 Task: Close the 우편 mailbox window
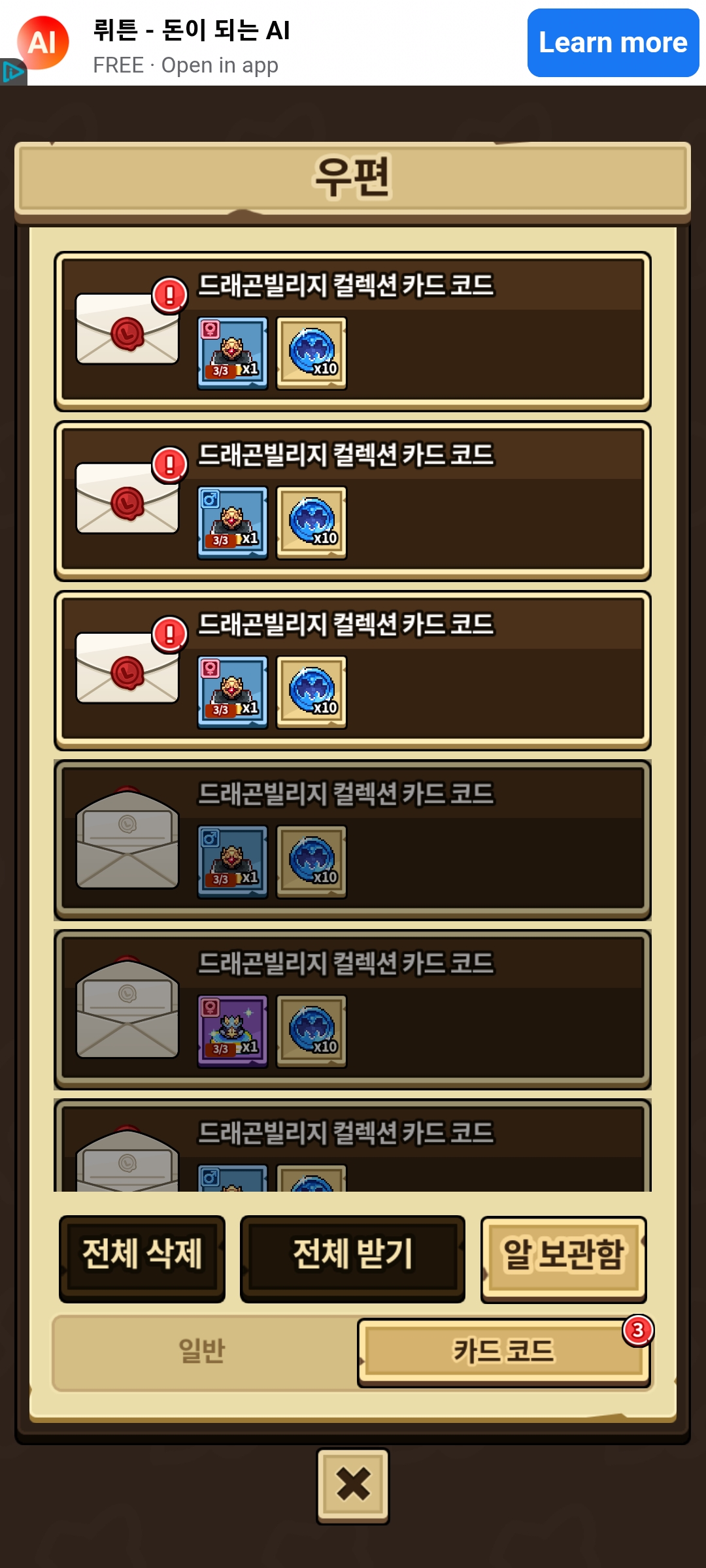353,1486
